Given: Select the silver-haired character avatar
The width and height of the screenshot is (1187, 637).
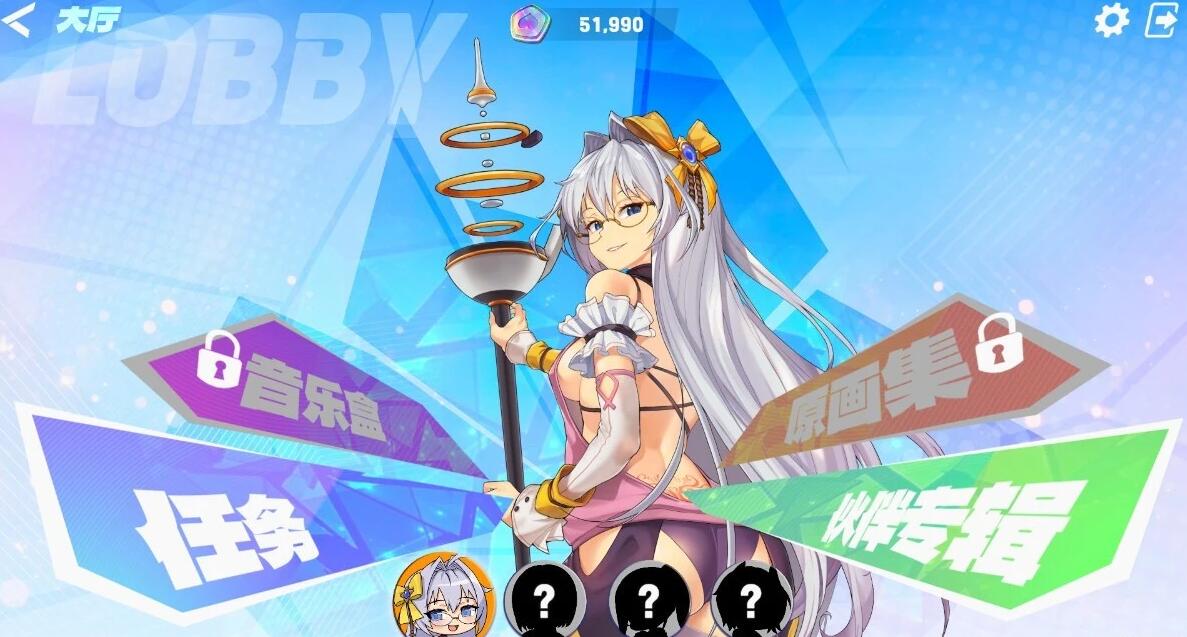Looking at the screenshot, I should (444, 597).
